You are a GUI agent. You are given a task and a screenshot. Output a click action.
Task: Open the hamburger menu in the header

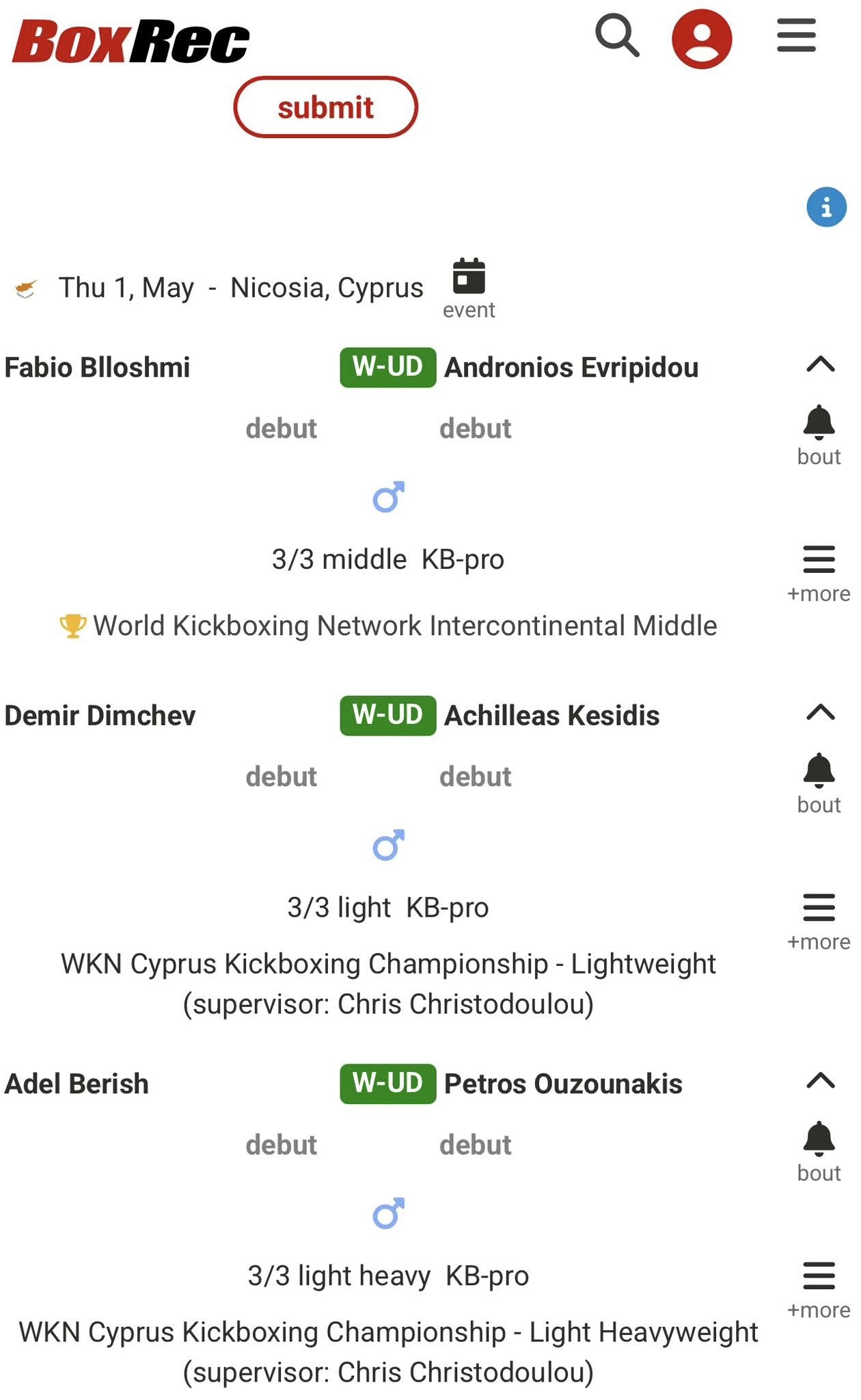[x=796, y=36]
